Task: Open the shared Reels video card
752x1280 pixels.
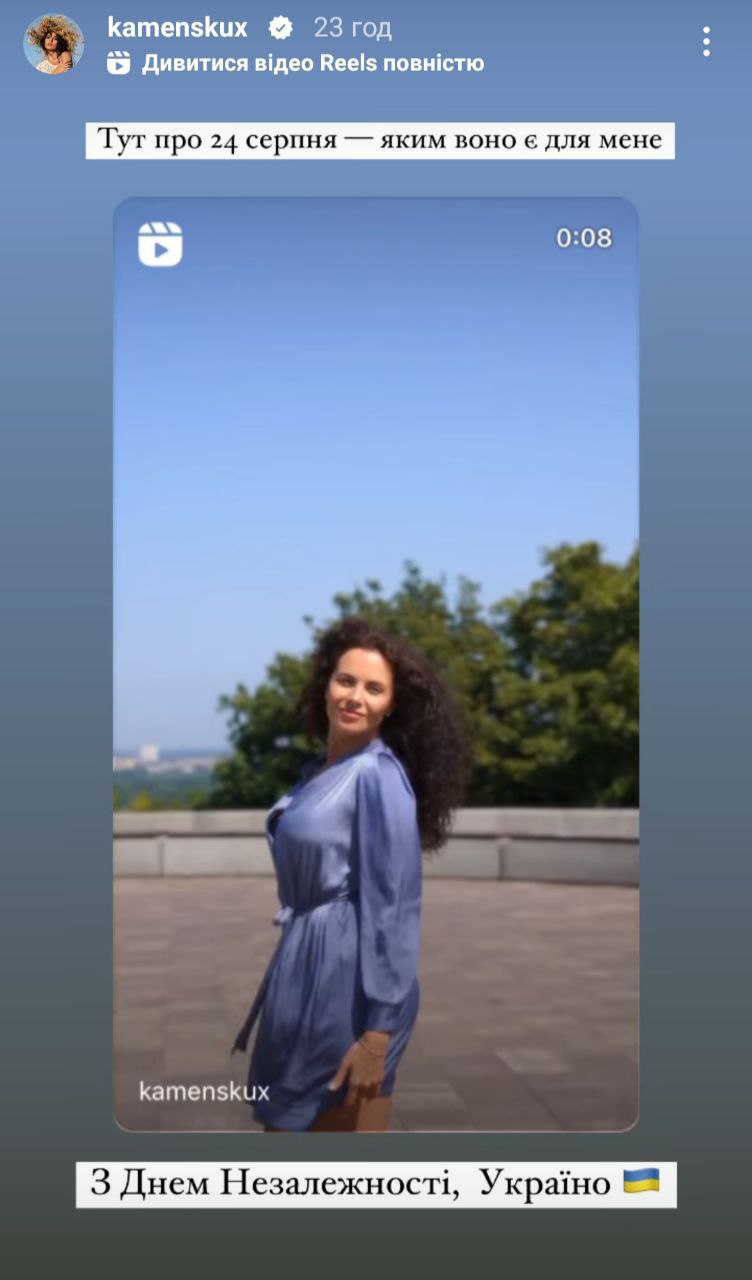Action: pos(376,664)
